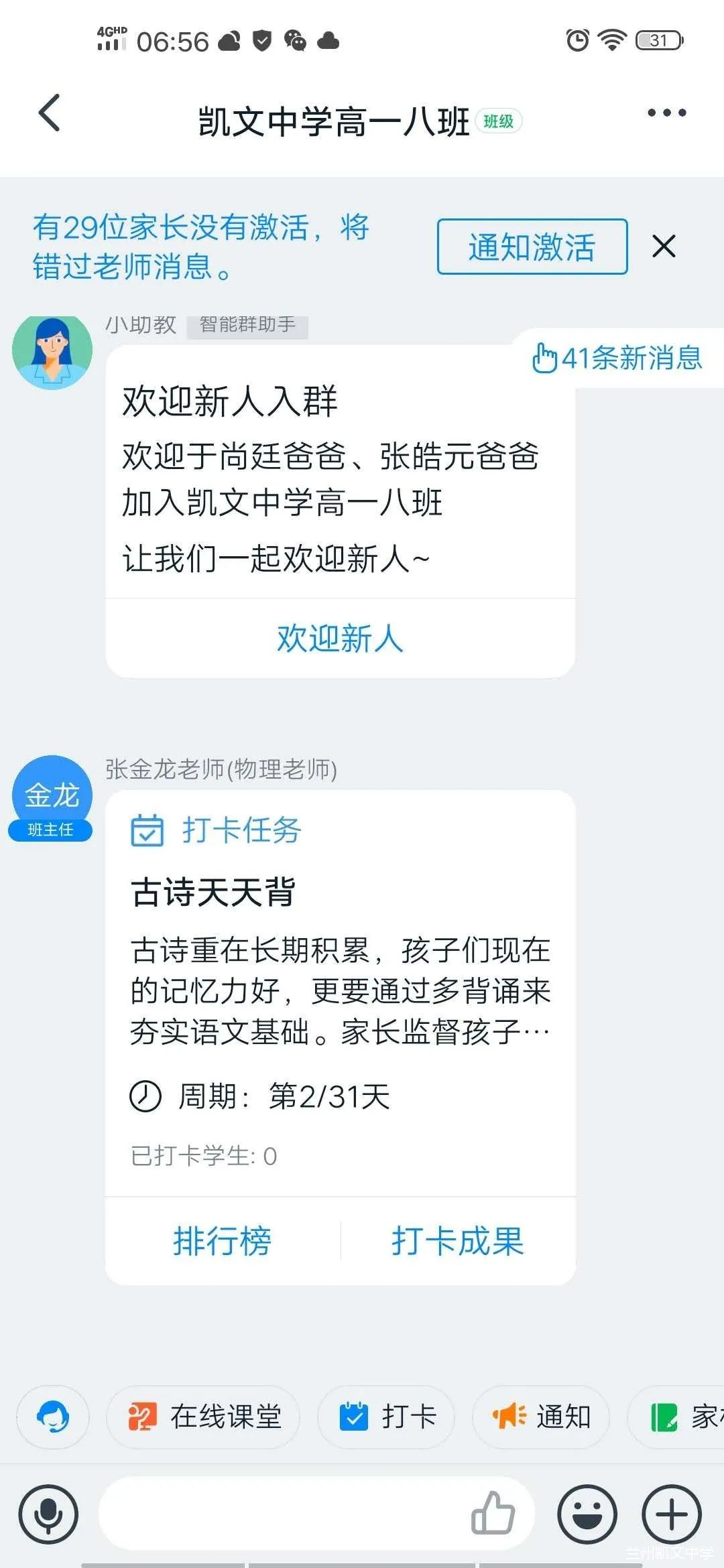Select the 打卡 shortcut chip

[387, 1417]
